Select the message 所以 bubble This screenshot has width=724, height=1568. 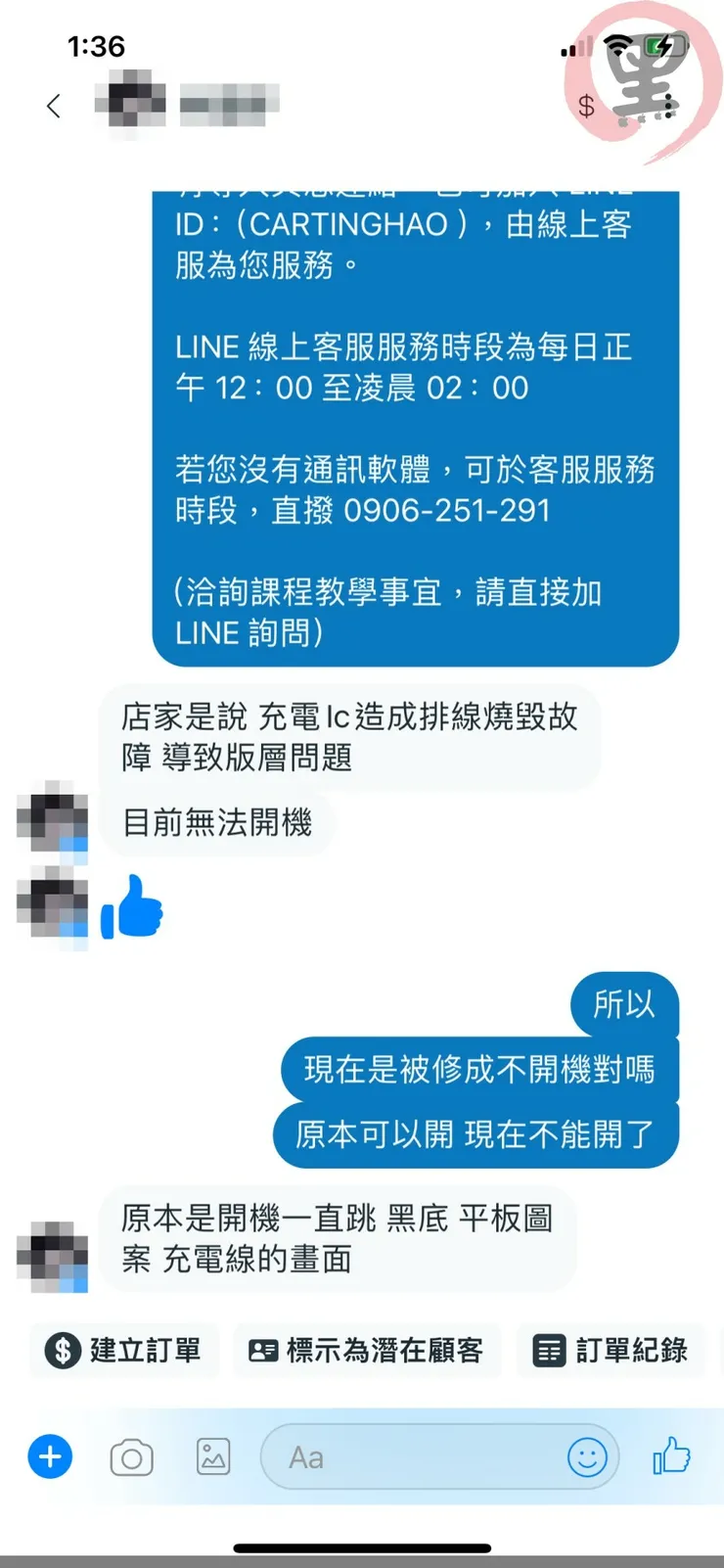click(623, 1003)
